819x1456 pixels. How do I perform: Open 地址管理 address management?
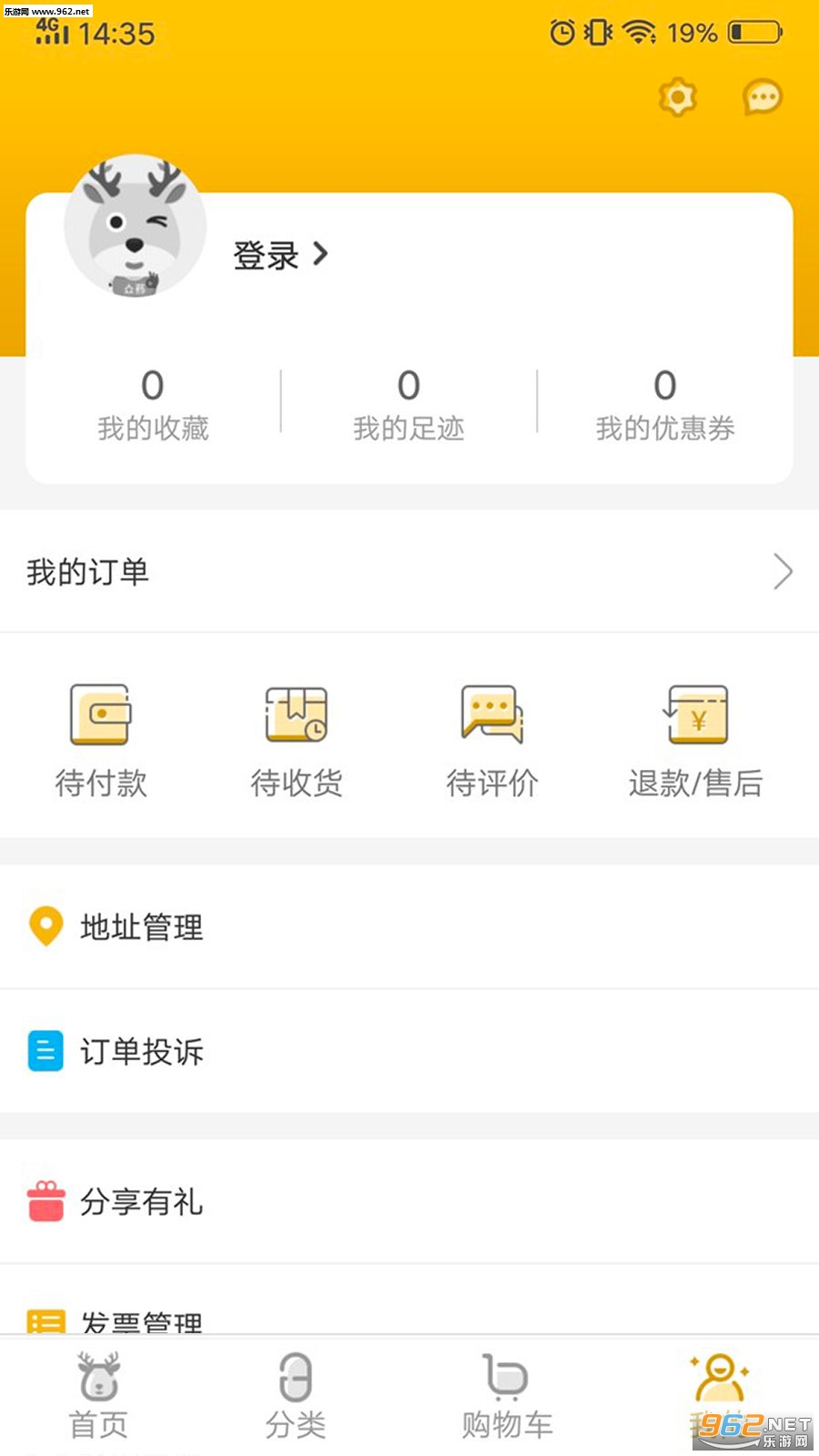click(x=409, y=927)
